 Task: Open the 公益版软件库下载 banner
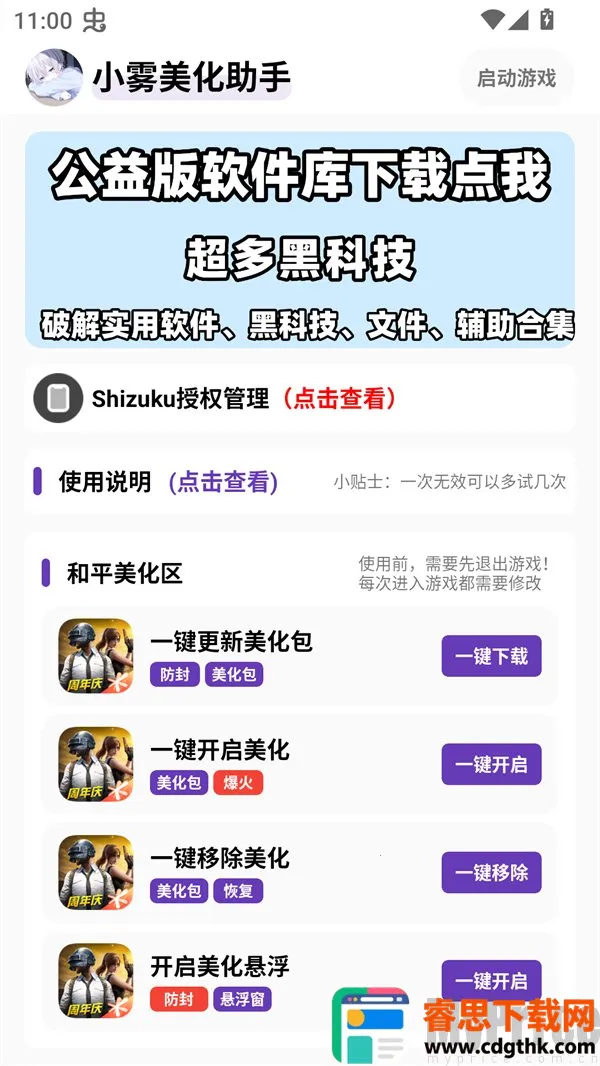coord(300,239)
